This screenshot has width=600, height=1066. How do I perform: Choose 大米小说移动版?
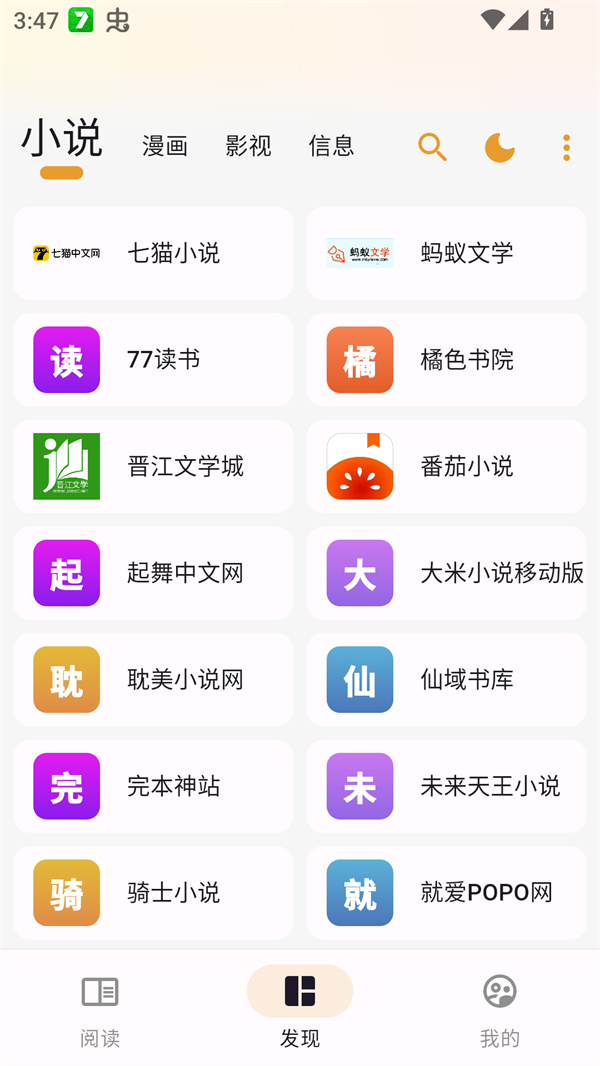coord(446,573)
